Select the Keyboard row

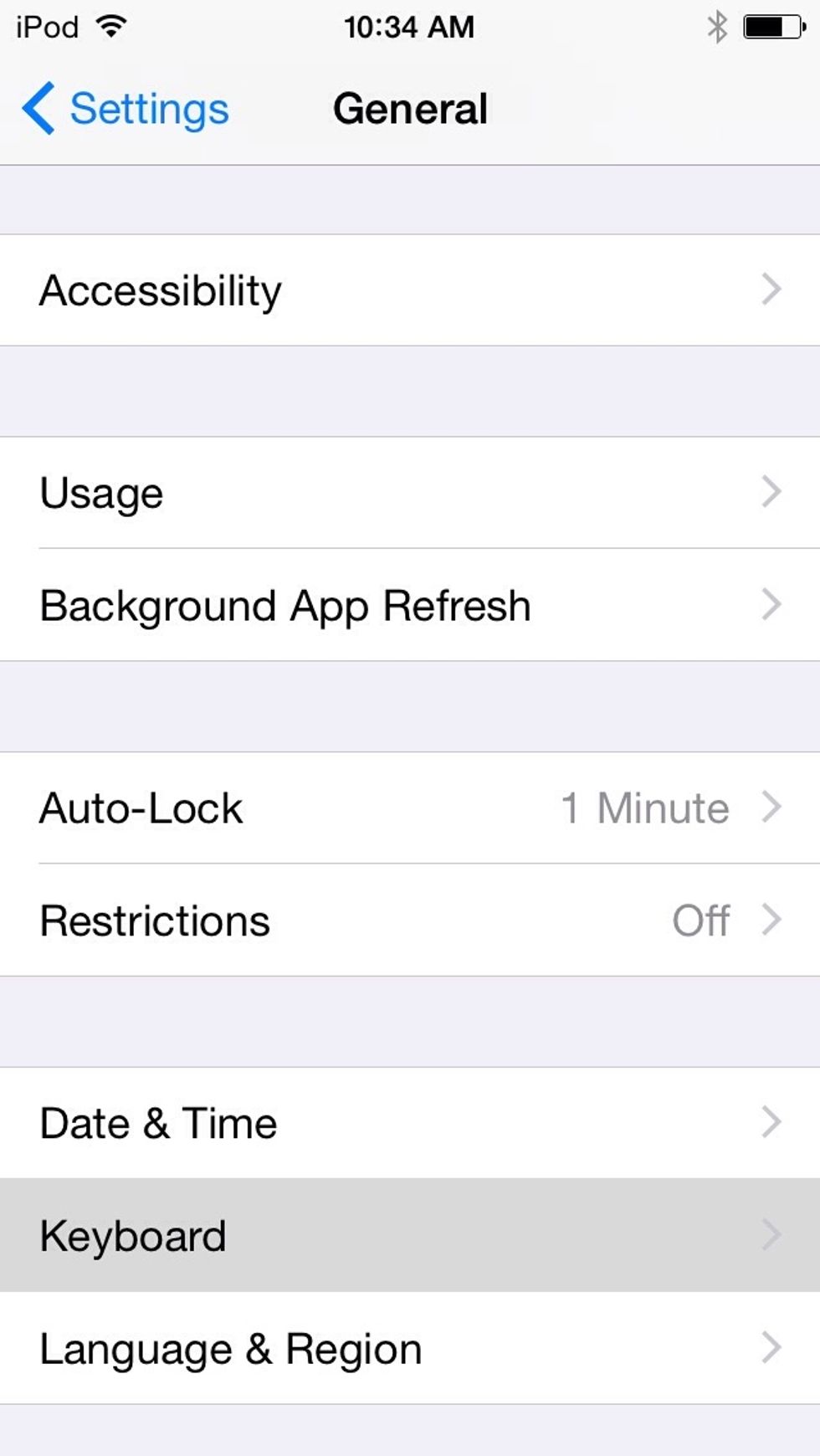click(410, 1235)
